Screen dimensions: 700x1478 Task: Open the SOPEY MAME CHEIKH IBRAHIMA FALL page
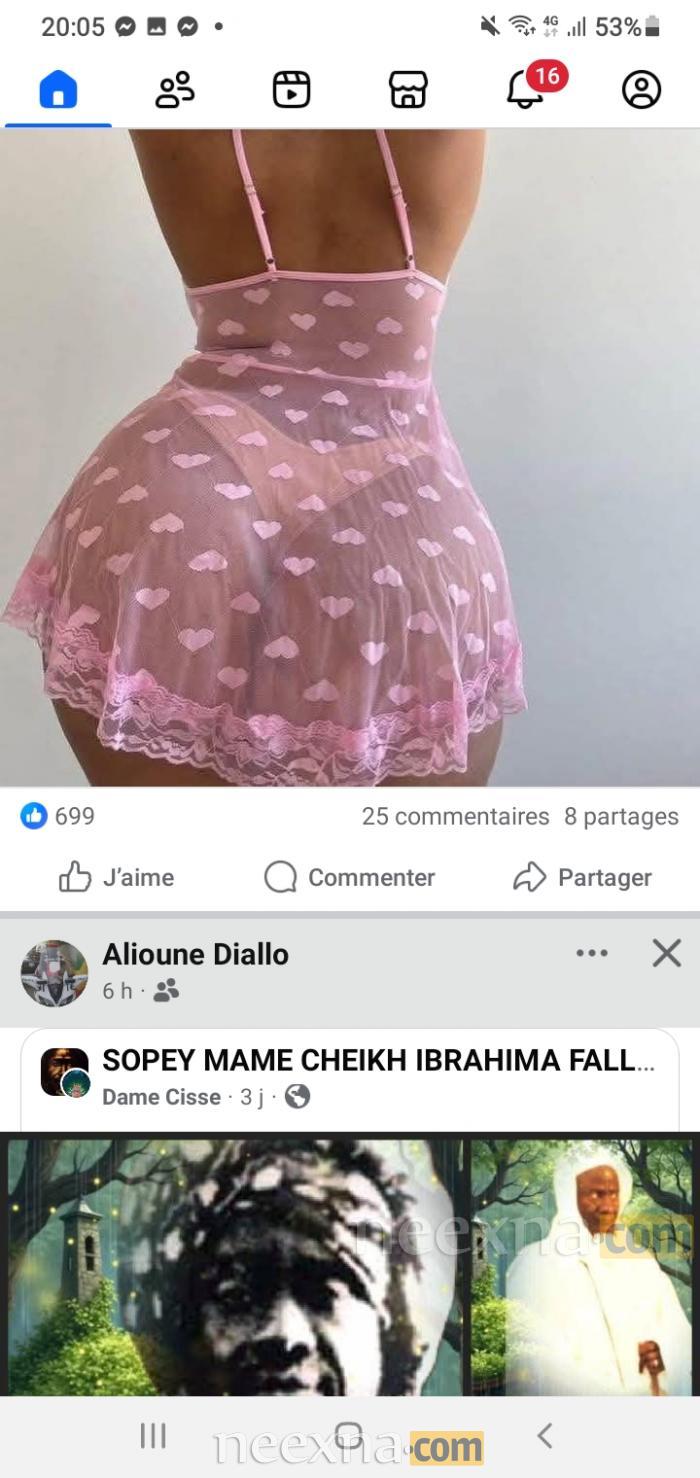pyautogui.click(x=378, y=1060)
